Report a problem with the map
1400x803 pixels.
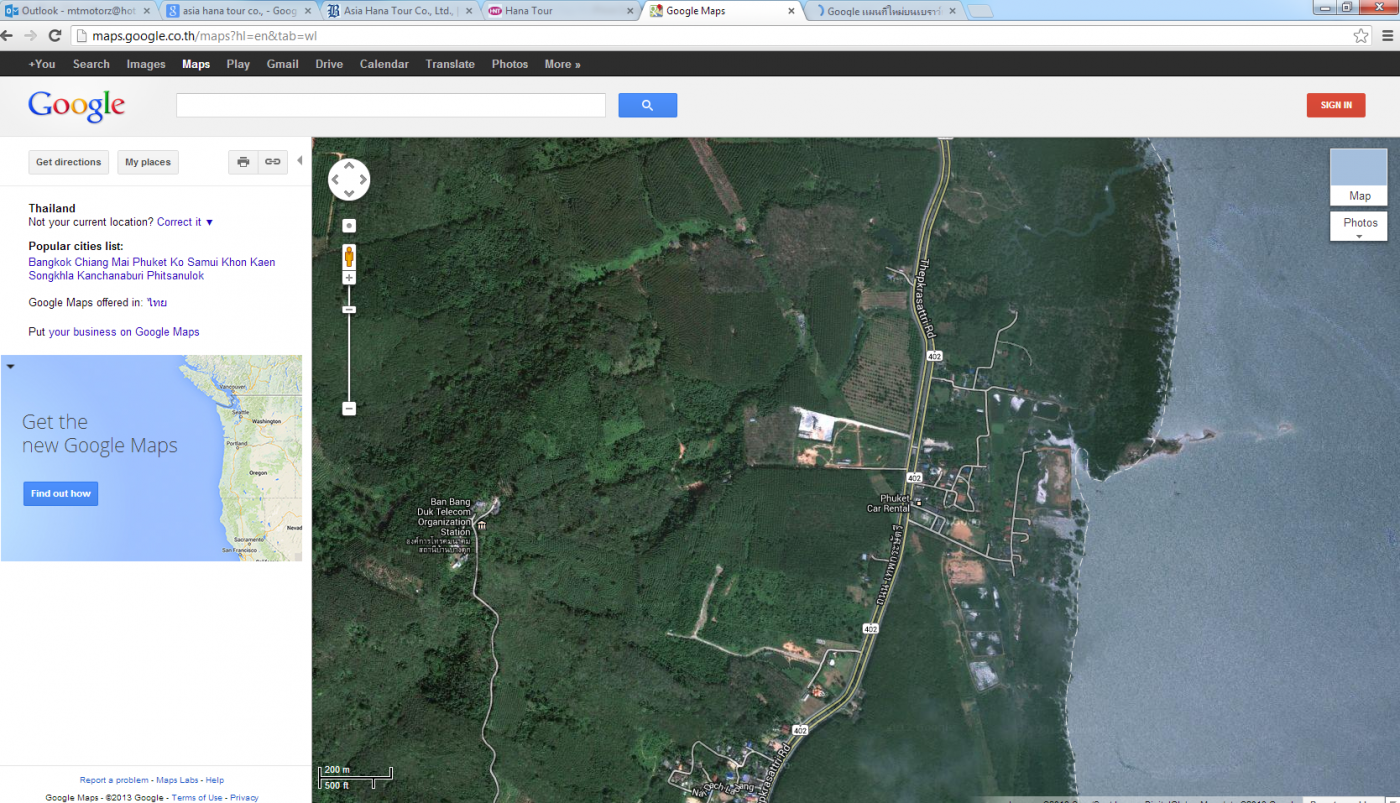click(x=114, y=780)
